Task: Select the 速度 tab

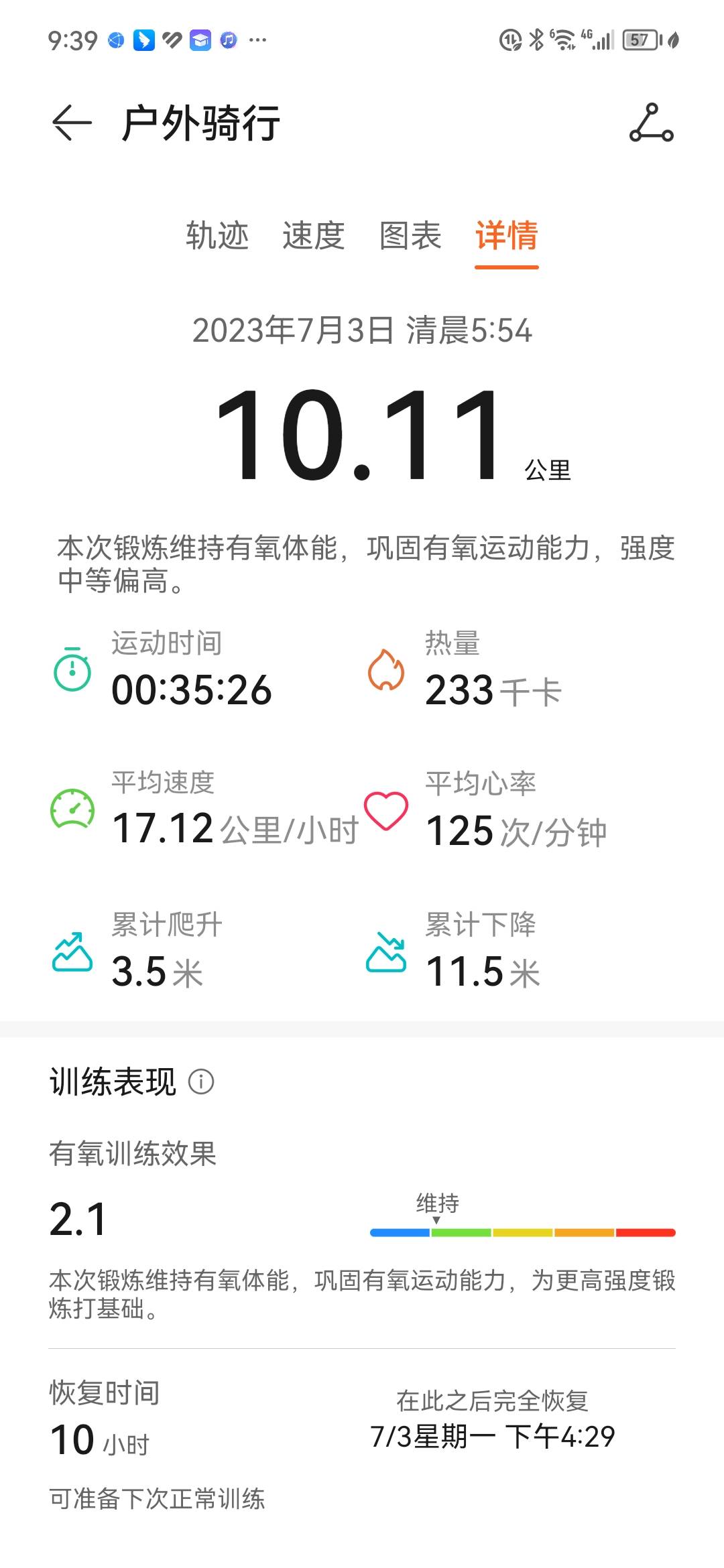Action: click(312, 237)
